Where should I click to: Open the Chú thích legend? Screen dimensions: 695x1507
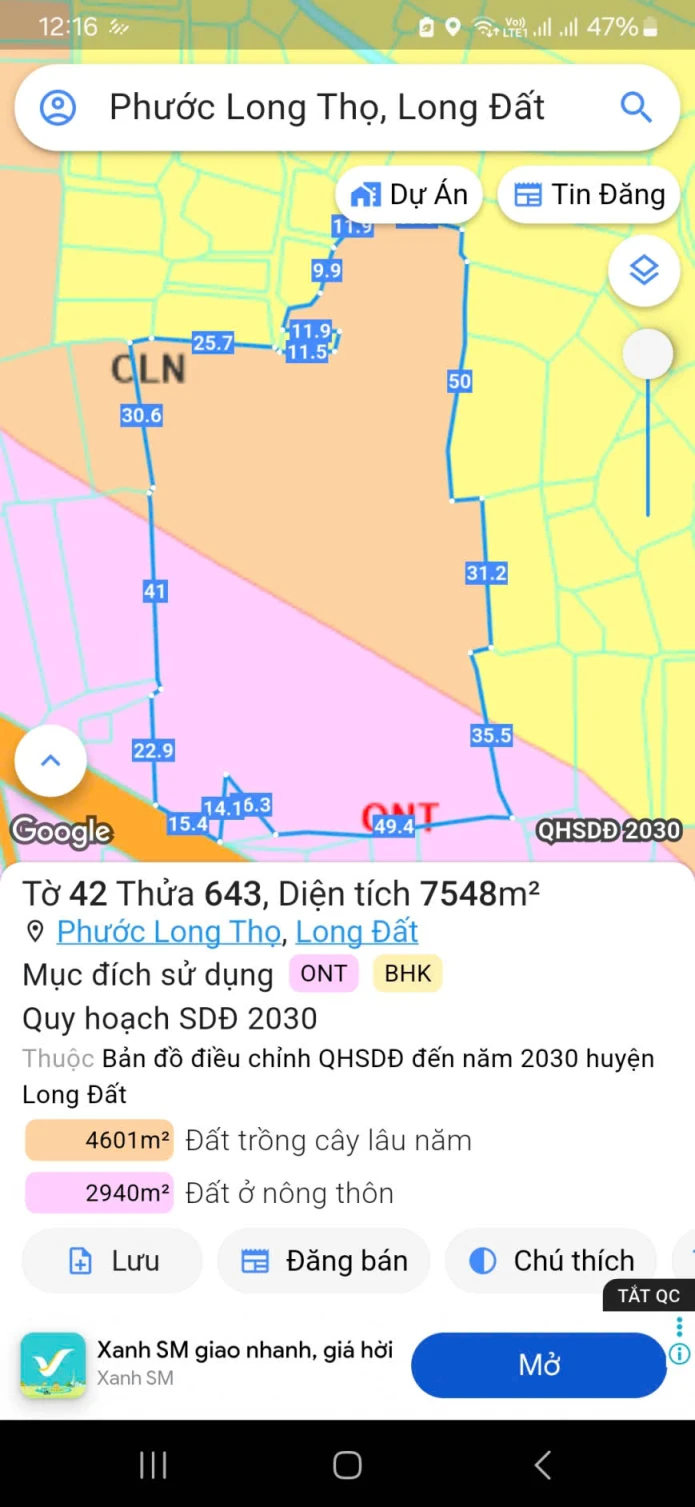point(551,1261)
